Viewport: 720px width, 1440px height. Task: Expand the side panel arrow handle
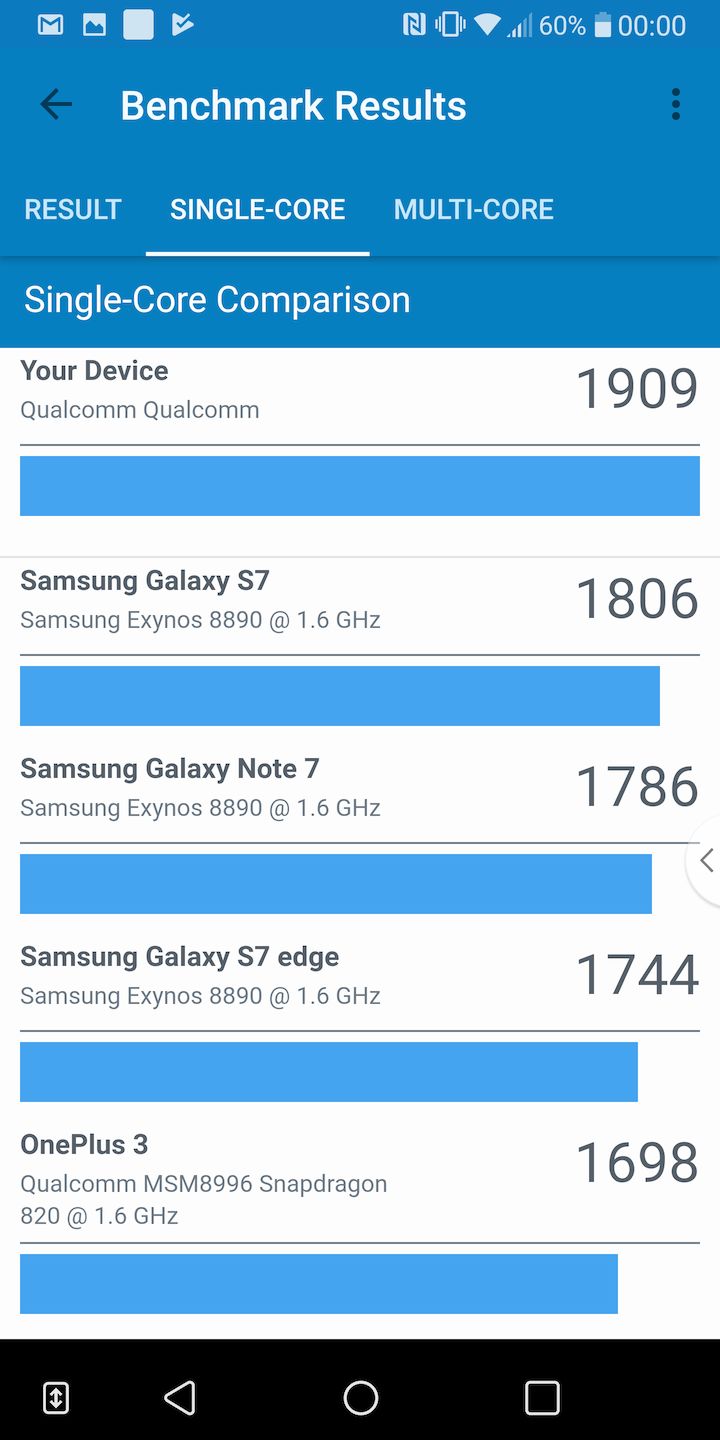(706, 860)
